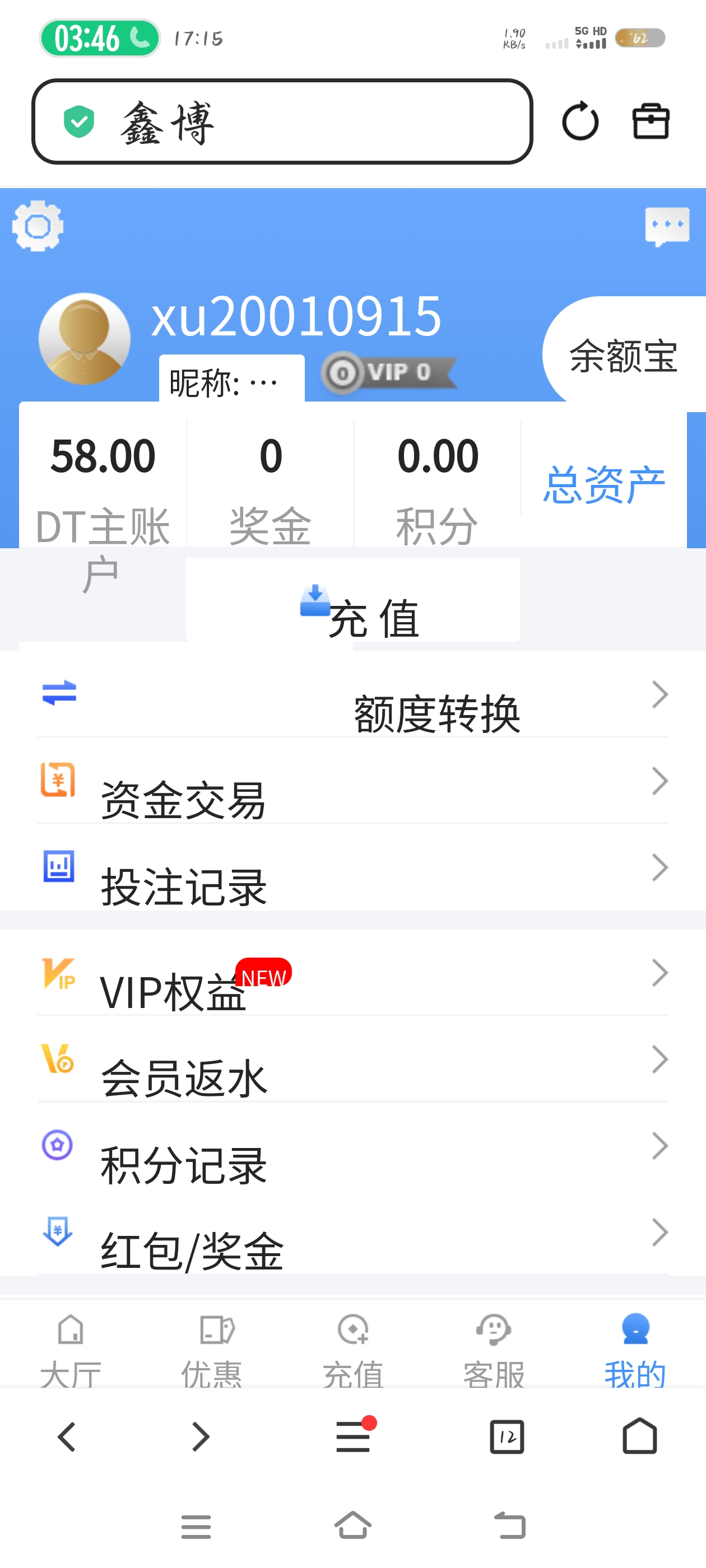Tap the 鑫博 address bar
706x1568 pixels.
(x=282, y=122)
